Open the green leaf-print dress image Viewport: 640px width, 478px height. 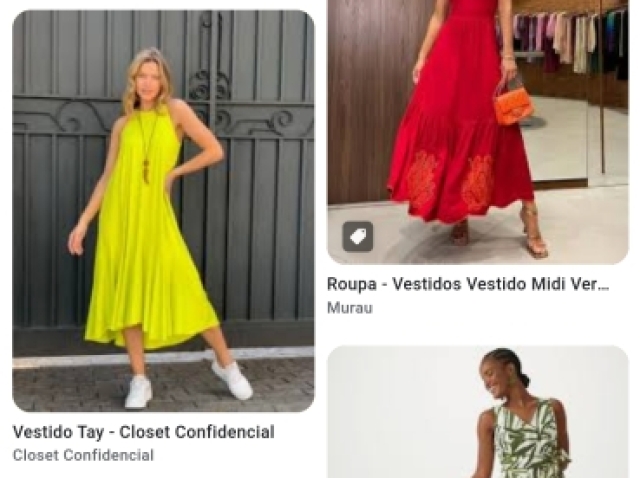tap(478, 412)
